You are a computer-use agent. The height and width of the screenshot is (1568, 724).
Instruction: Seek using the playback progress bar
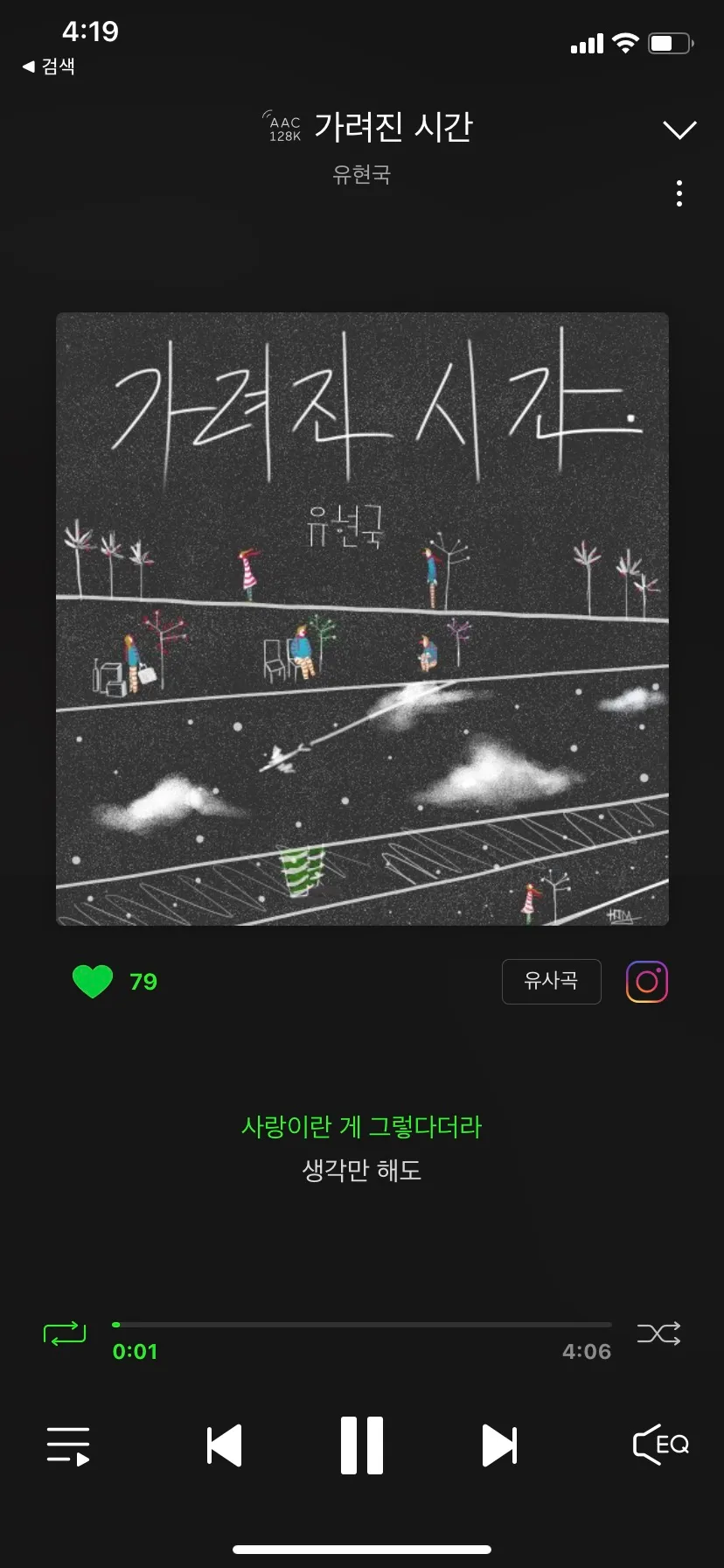click(x=362, y=1324)
